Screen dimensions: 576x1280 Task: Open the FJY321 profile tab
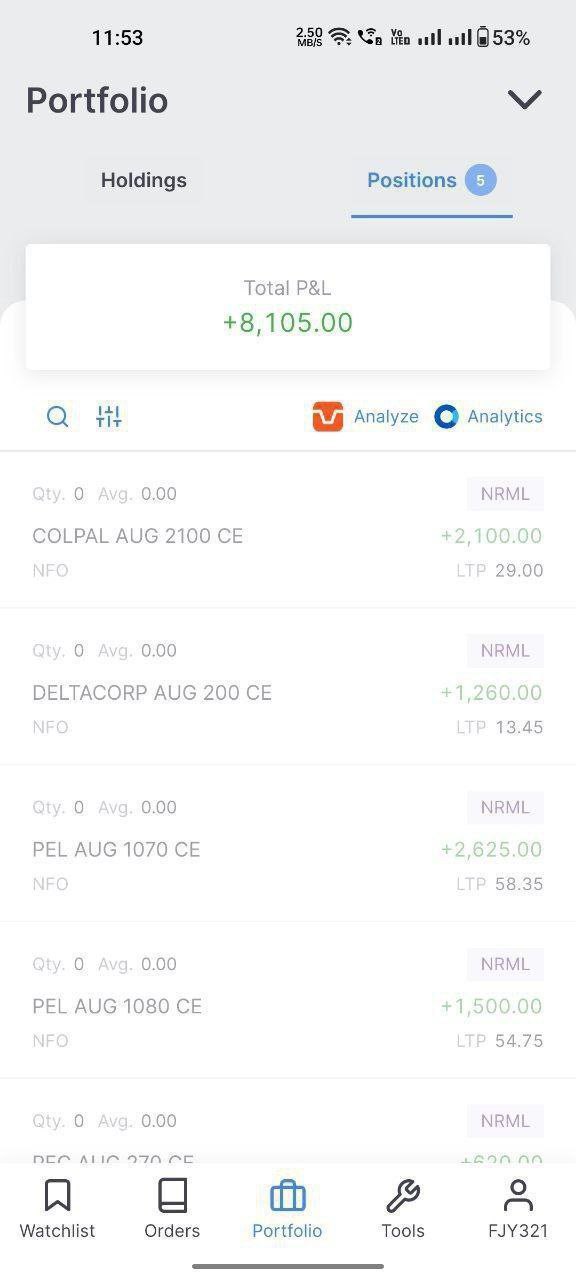click(x=518, y=1209)
